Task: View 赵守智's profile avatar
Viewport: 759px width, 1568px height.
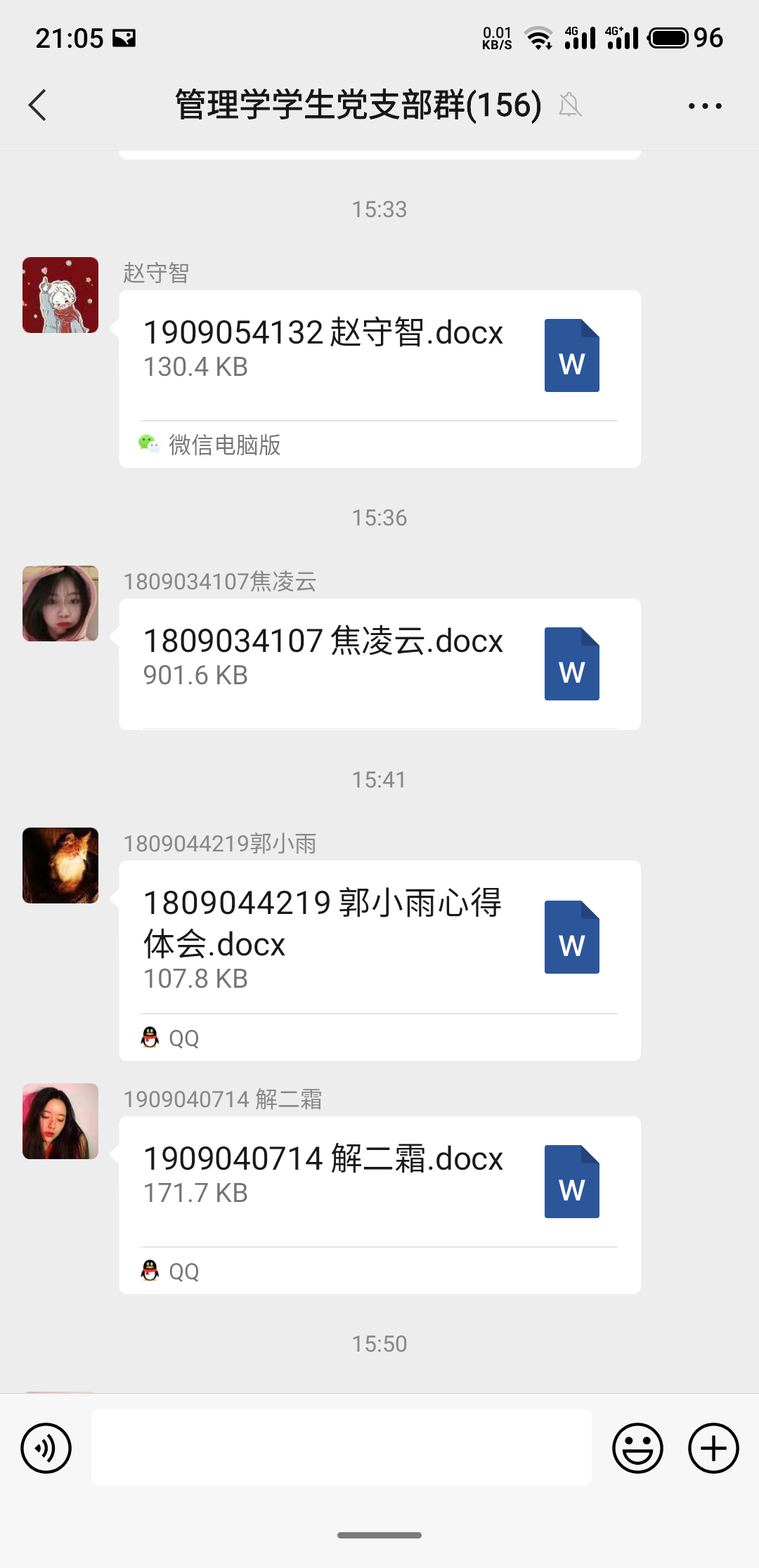Action: [60, 295]
